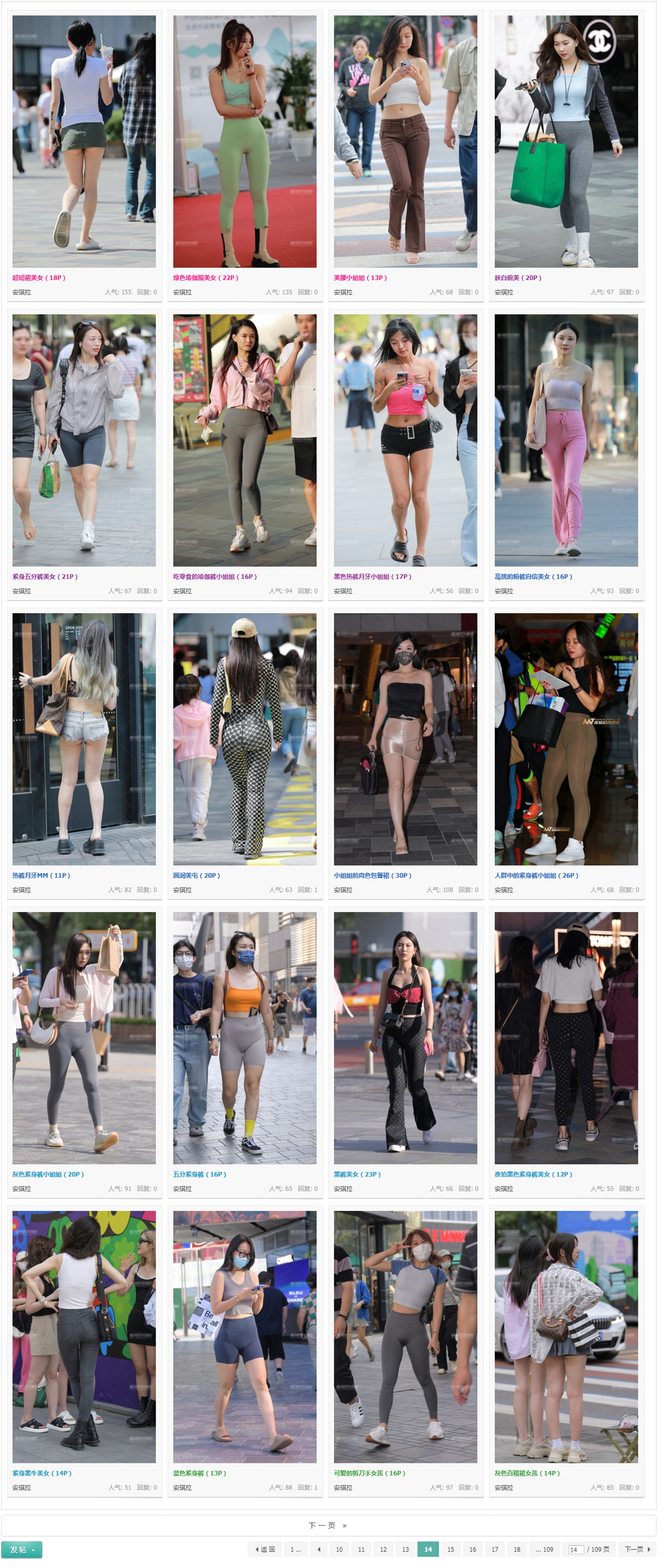The image size is (666, 1568).
Task: Open the 灰色紧身裤小姐姐 (20P) title link
Action: pos(48,1174)
